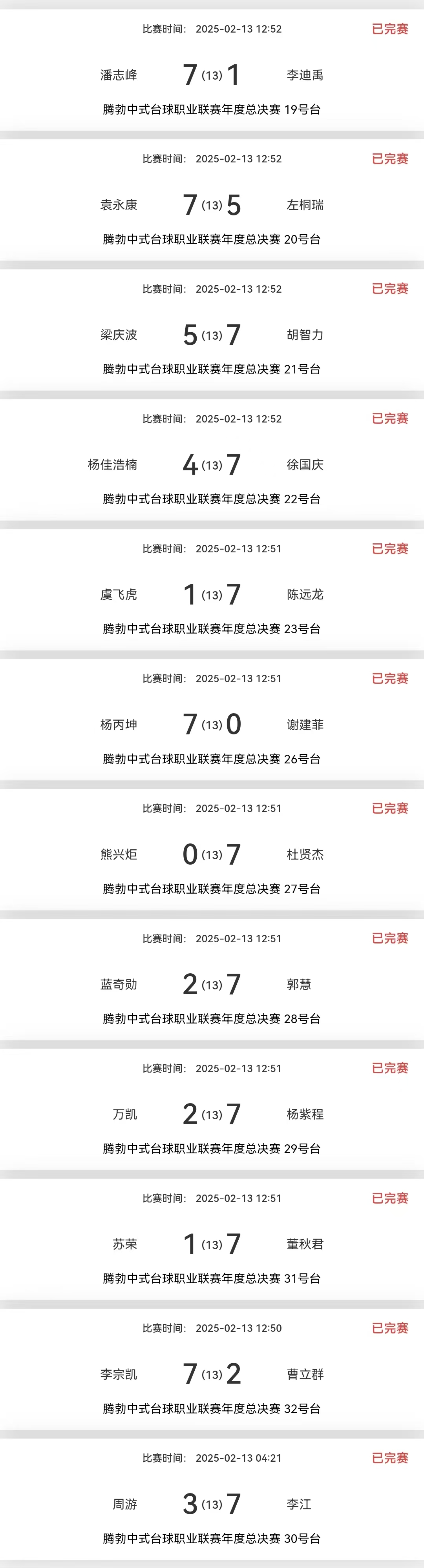
Task: Open the 周游 vs 李江 match
Action: click(x=211, y=1504)
